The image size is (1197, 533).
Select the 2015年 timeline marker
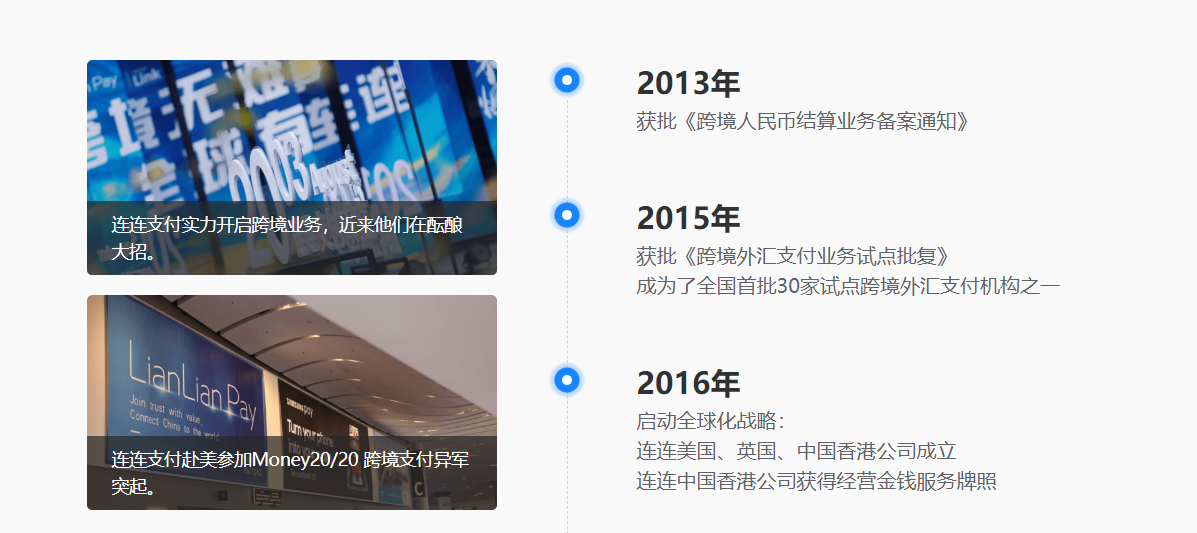[567, 215]
